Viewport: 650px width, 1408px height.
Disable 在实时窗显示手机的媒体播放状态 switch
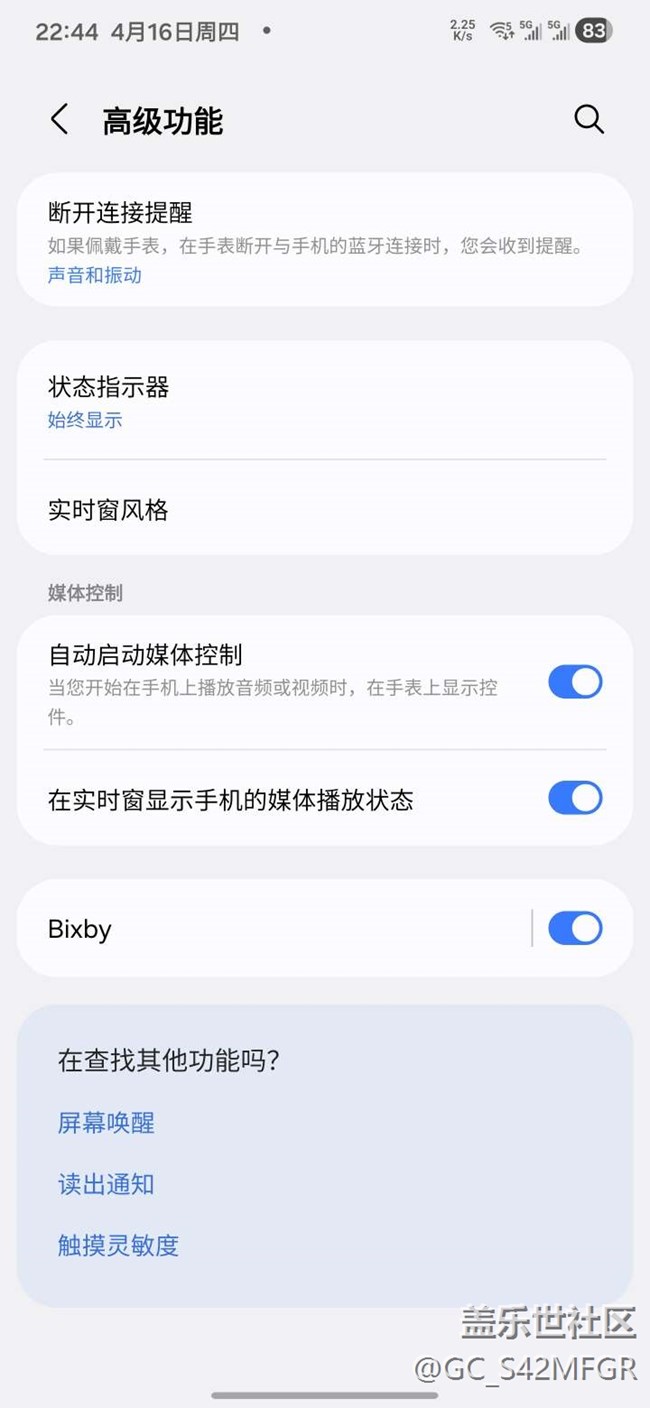tap(575, 799)
